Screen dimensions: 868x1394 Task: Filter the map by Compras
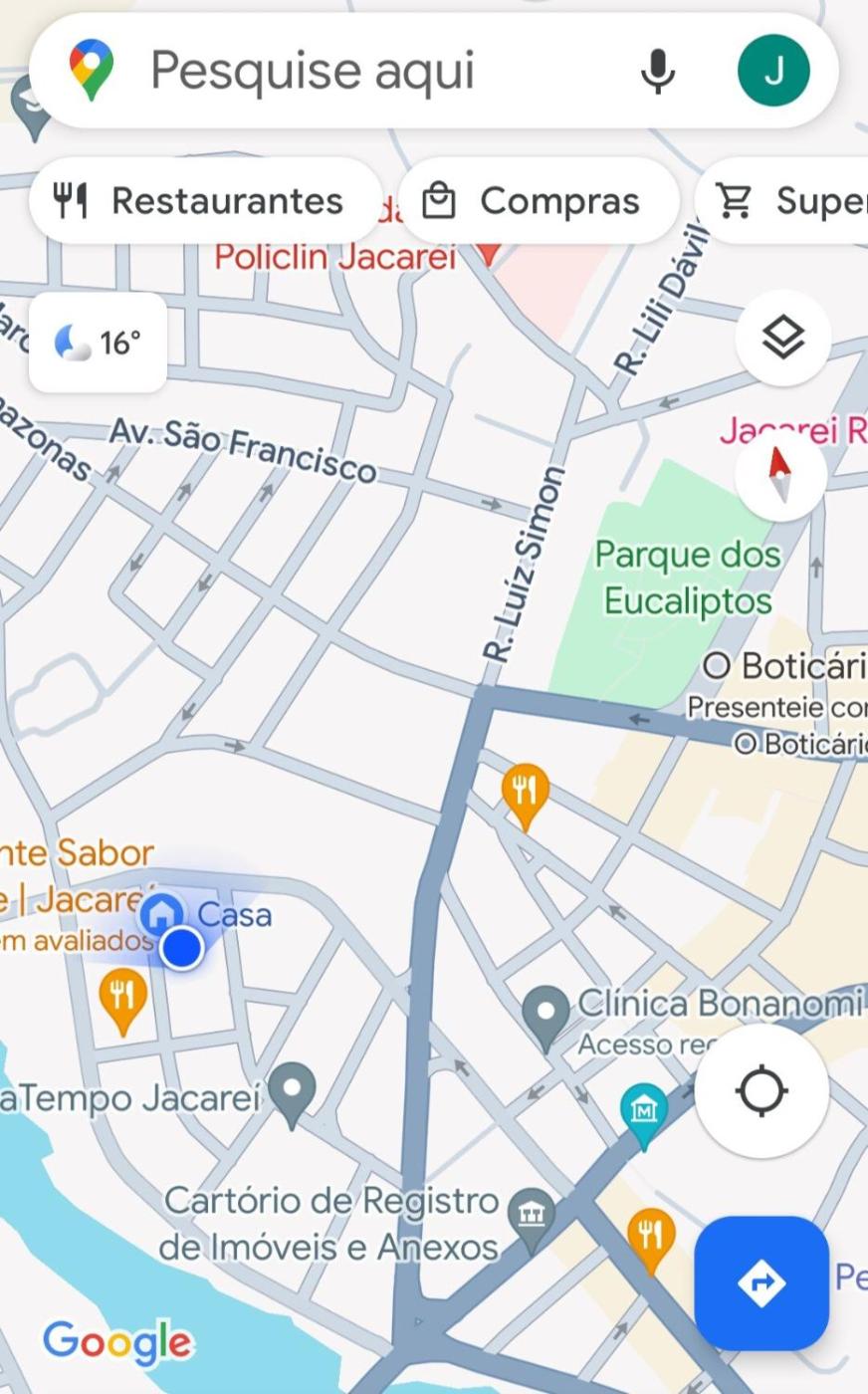point(539,201)
